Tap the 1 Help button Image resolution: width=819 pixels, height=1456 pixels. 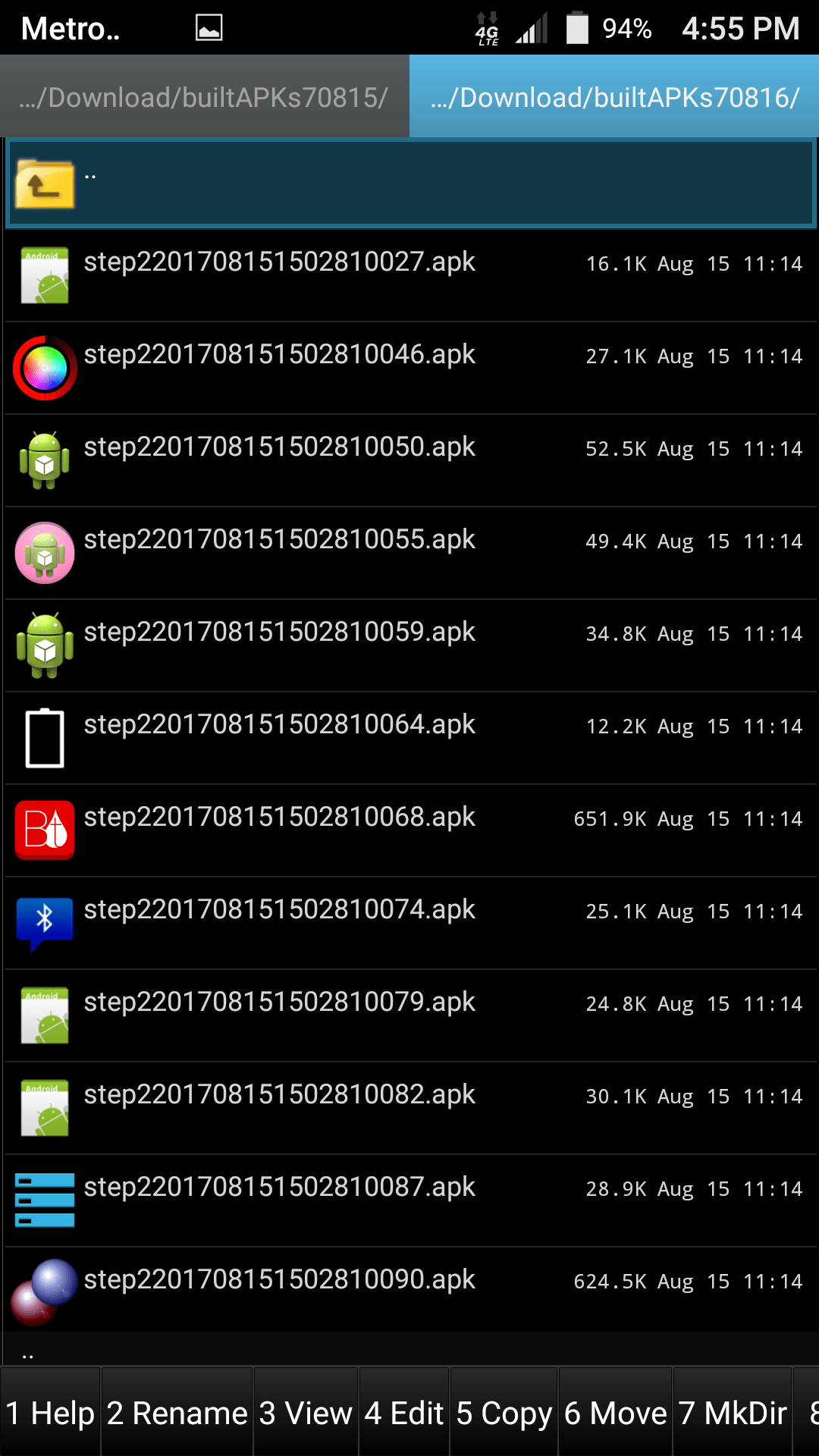[50, 1413]
